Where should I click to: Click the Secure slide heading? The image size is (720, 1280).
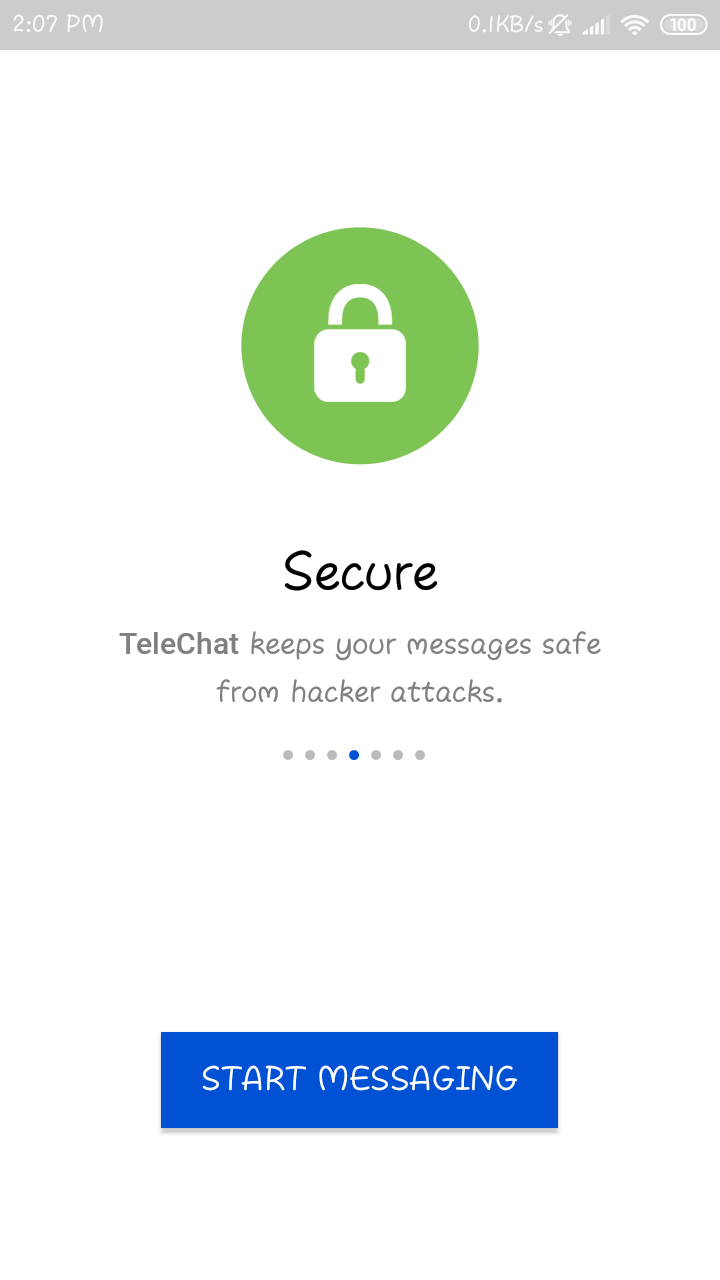(x=360, y=570)
